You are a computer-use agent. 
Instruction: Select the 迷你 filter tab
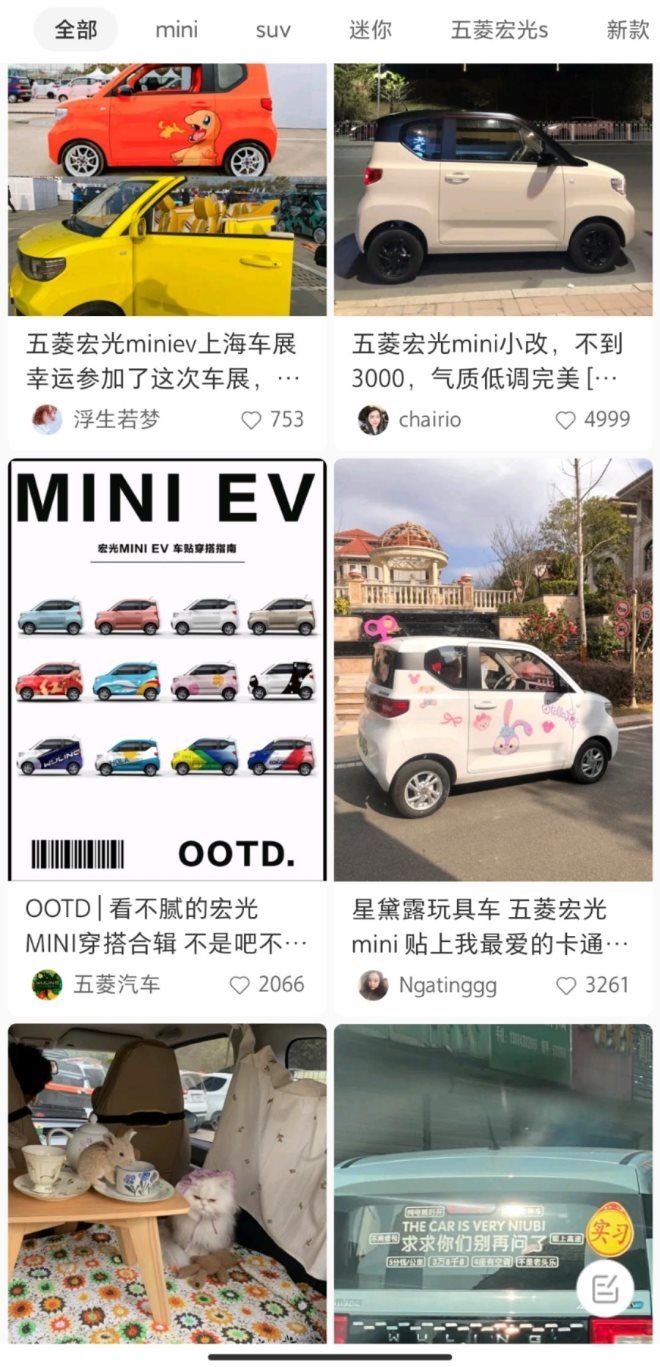coord(370,30)
